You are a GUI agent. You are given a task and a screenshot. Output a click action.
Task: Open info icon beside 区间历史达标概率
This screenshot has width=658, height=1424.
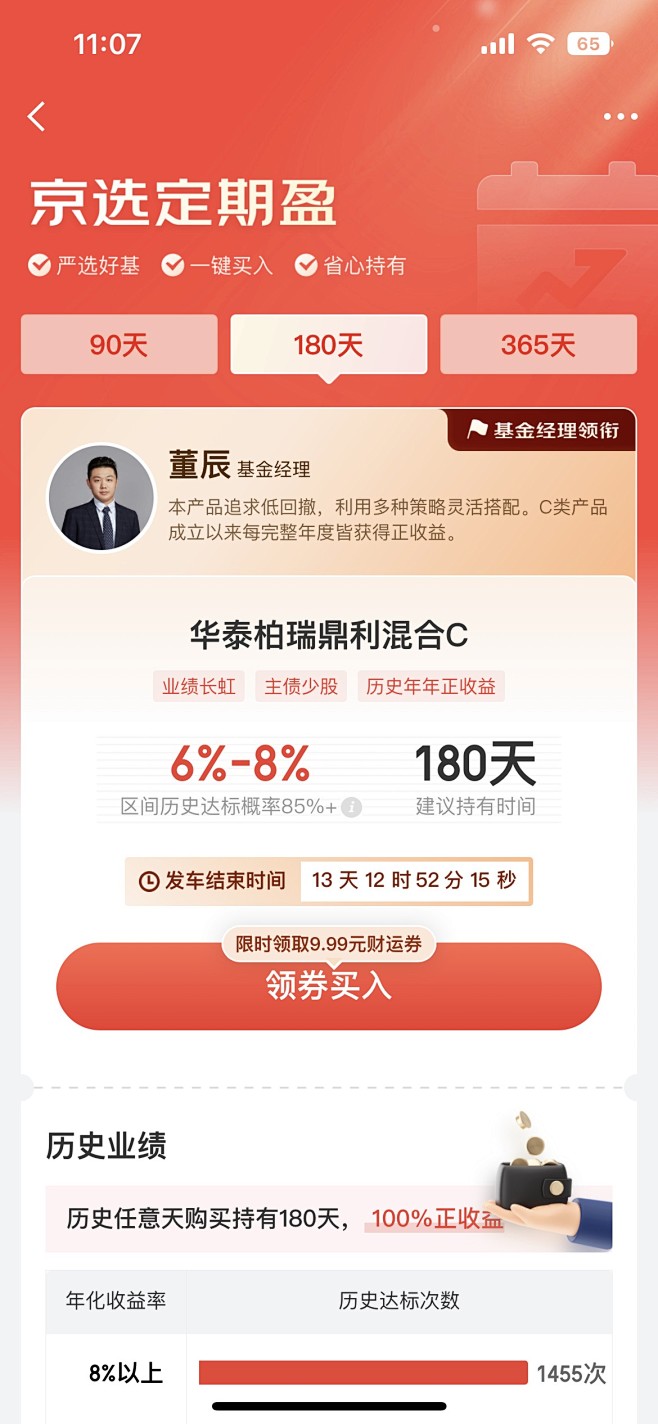coord(351,807)
